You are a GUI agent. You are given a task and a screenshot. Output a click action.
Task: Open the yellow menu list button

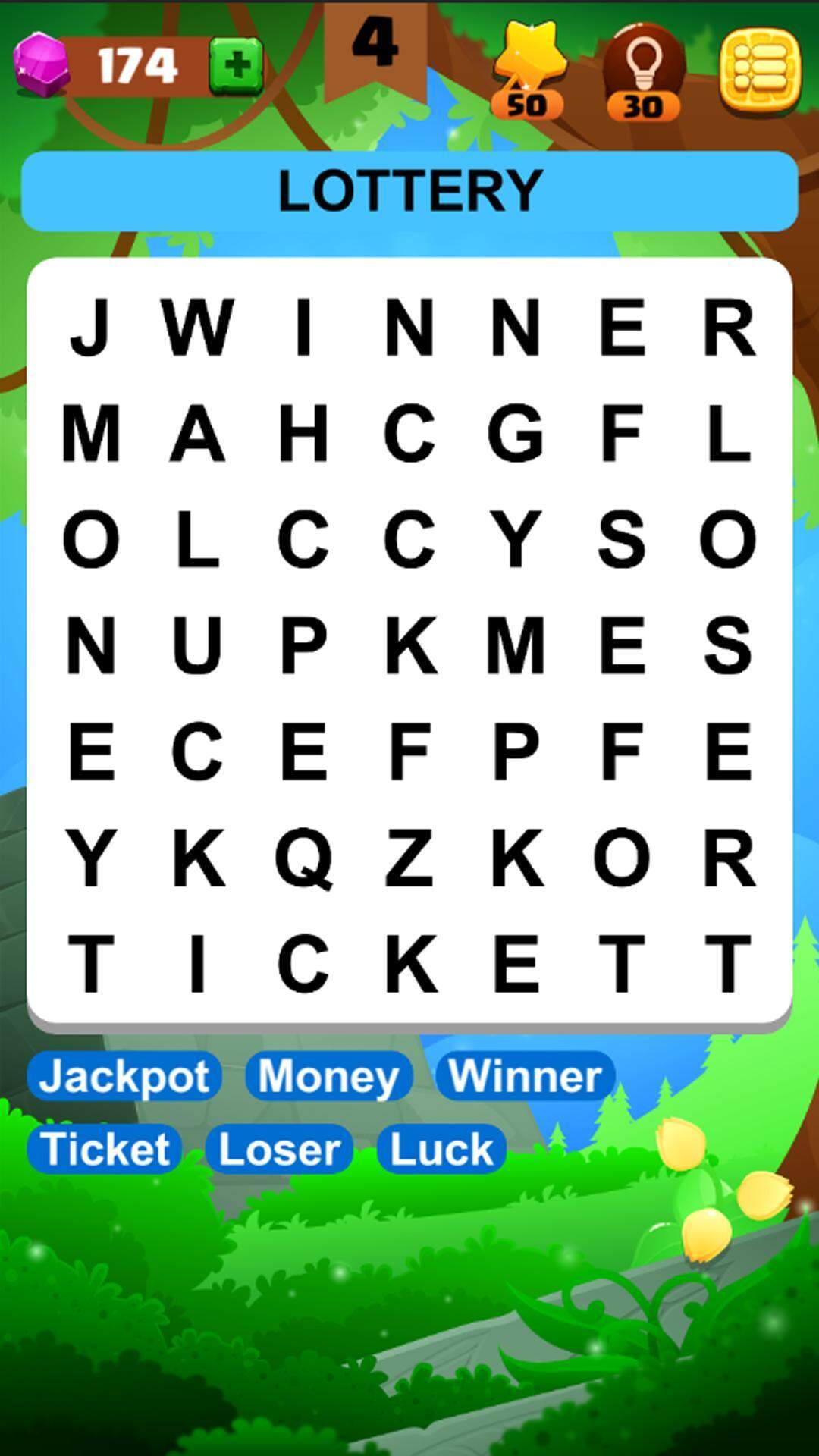click(760, 71)
